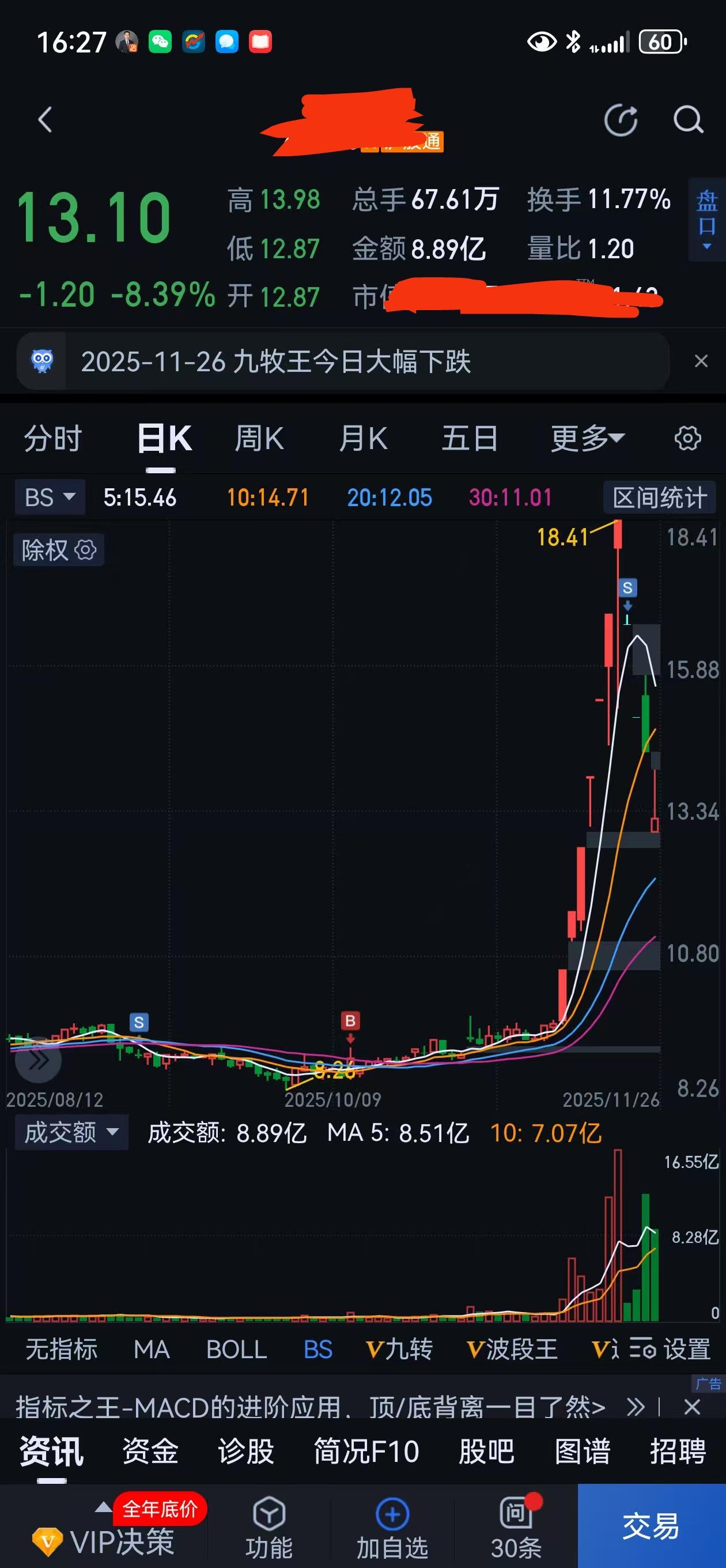This screenshot has height=1568, width=726.
Task: Switch to the 周K weekly chart tab
Action: 259,438
